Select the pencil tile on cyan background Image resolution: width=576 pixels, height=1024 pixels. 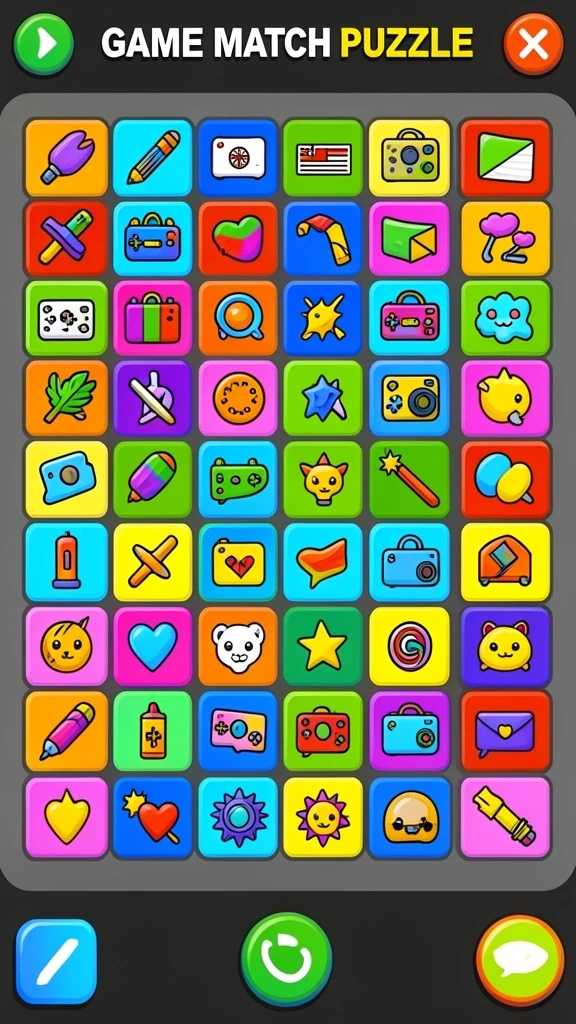(x=153, y=158)
